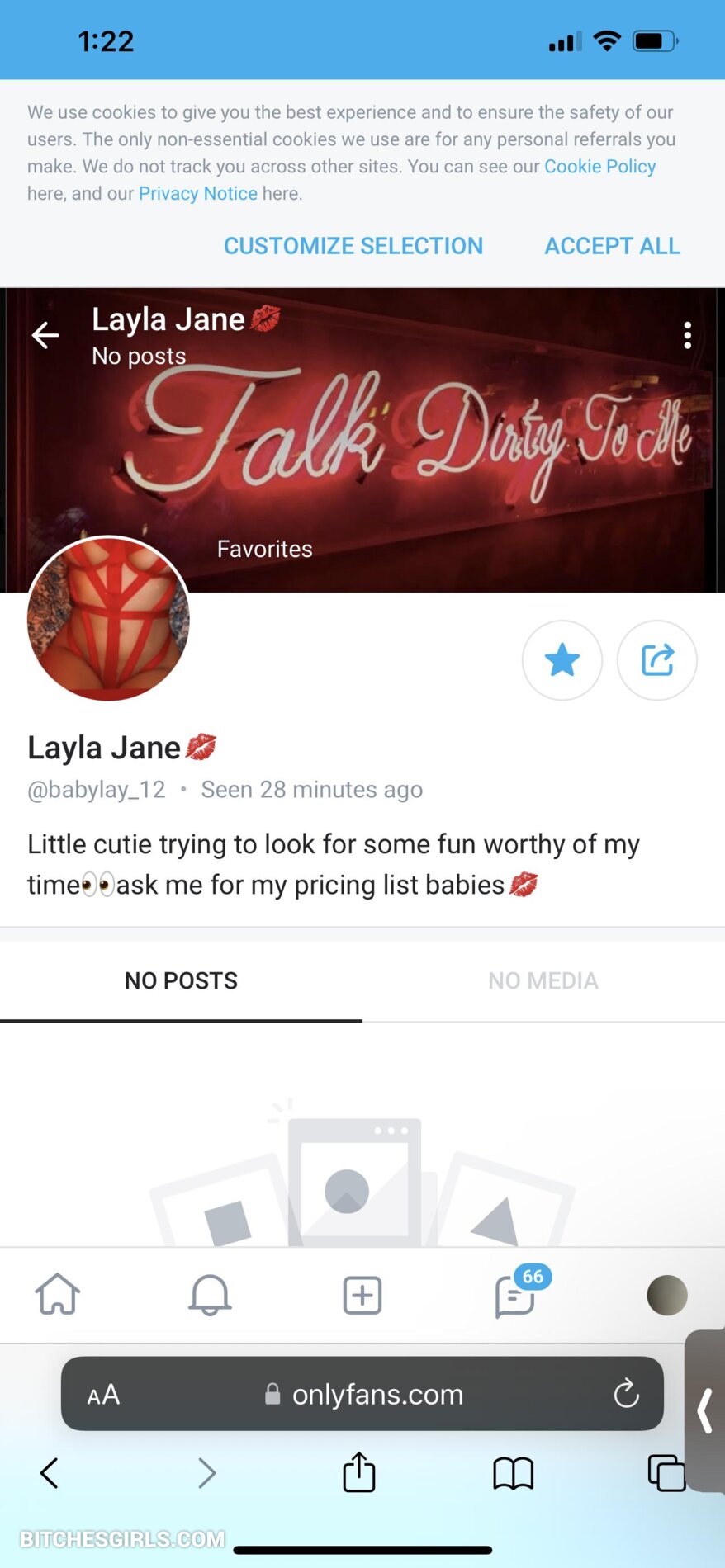
Task: Read the Privacy Notice link
Action: coord(198,194)
